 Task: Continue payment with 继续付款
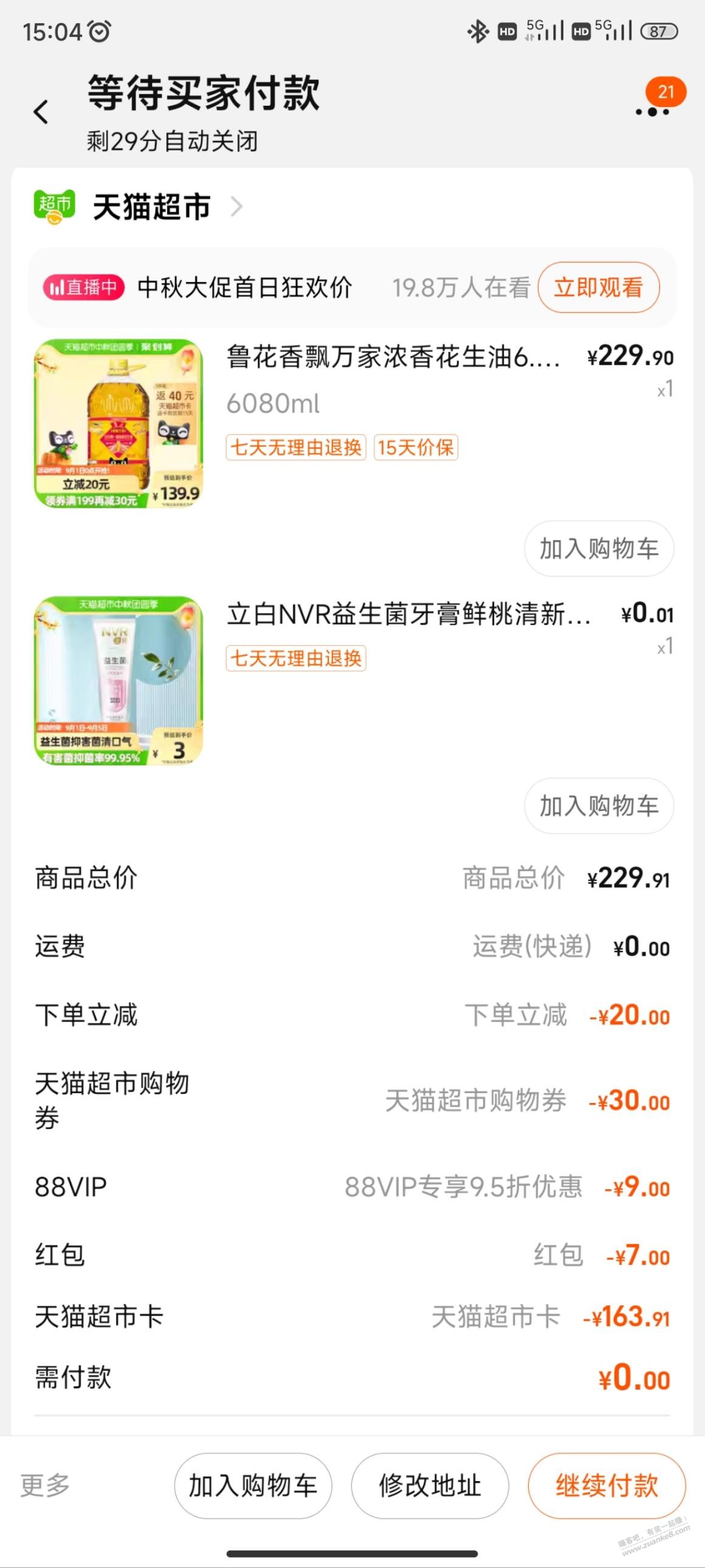tap(607, 1485)
